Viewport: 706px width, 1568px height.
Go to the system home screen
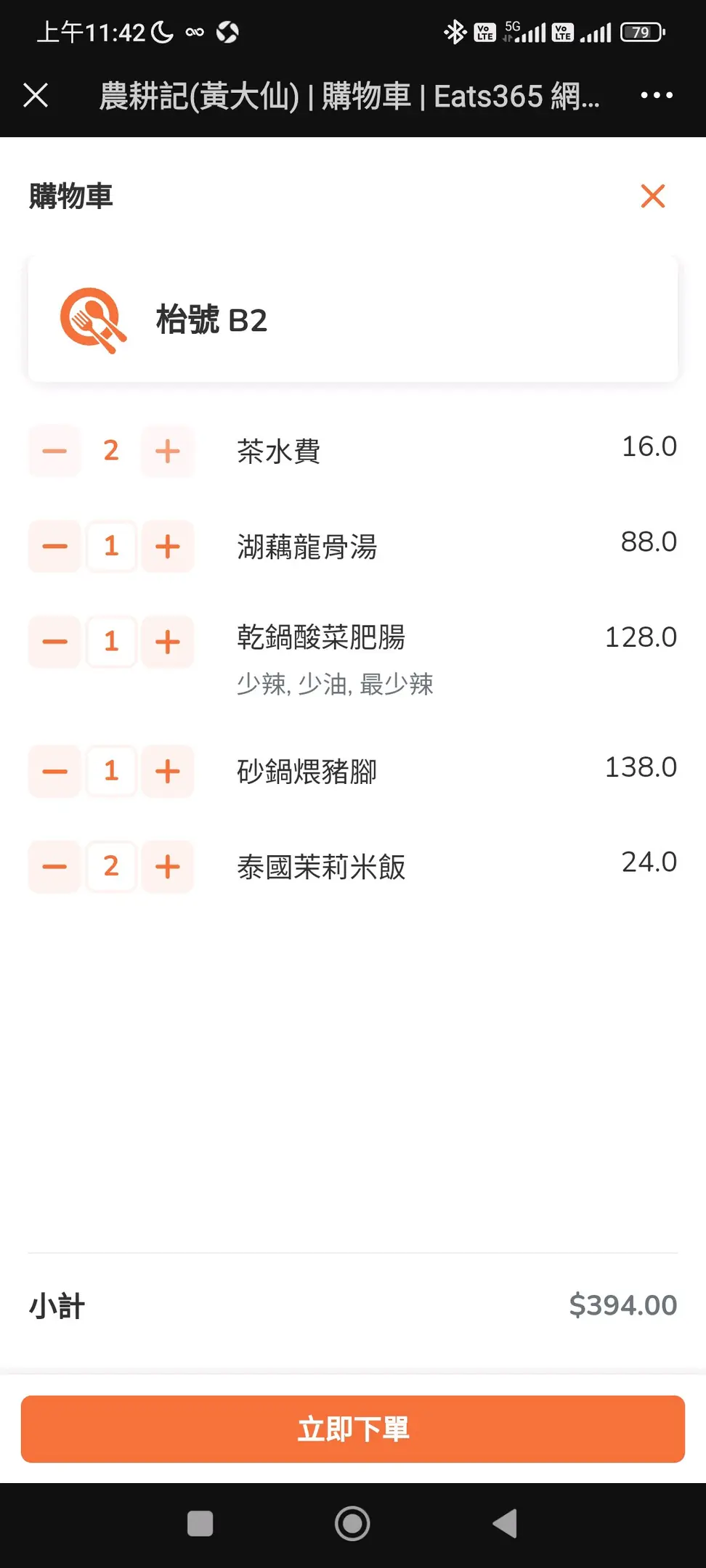click(x=352, y=1523)
